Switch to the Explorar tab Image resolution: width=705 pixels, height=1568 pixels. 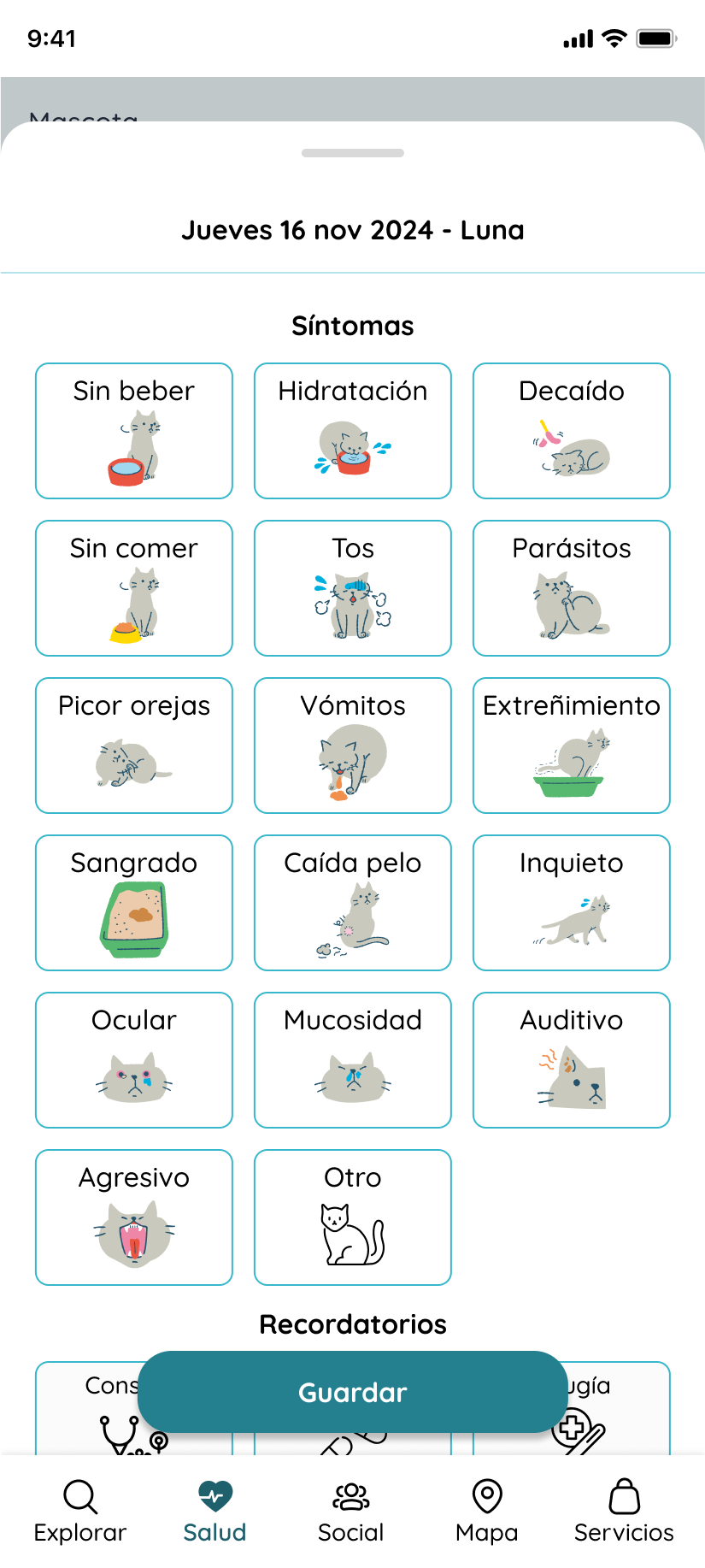coord(80,1512)
